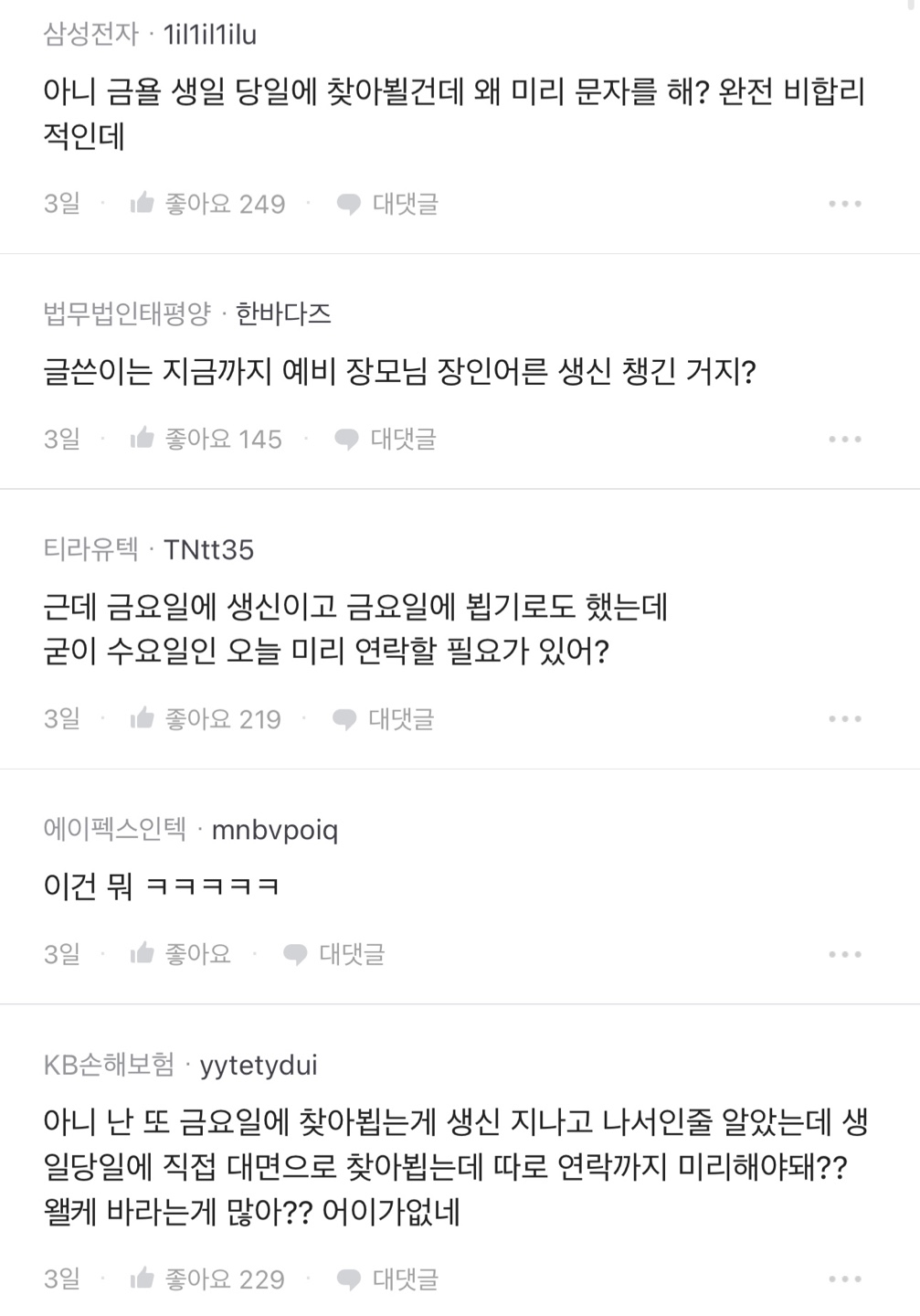Reply to 1il1il1ilu's comment
Viewport: 920px width, 1316px height.
pyautogui.click(x=387, y=204)
